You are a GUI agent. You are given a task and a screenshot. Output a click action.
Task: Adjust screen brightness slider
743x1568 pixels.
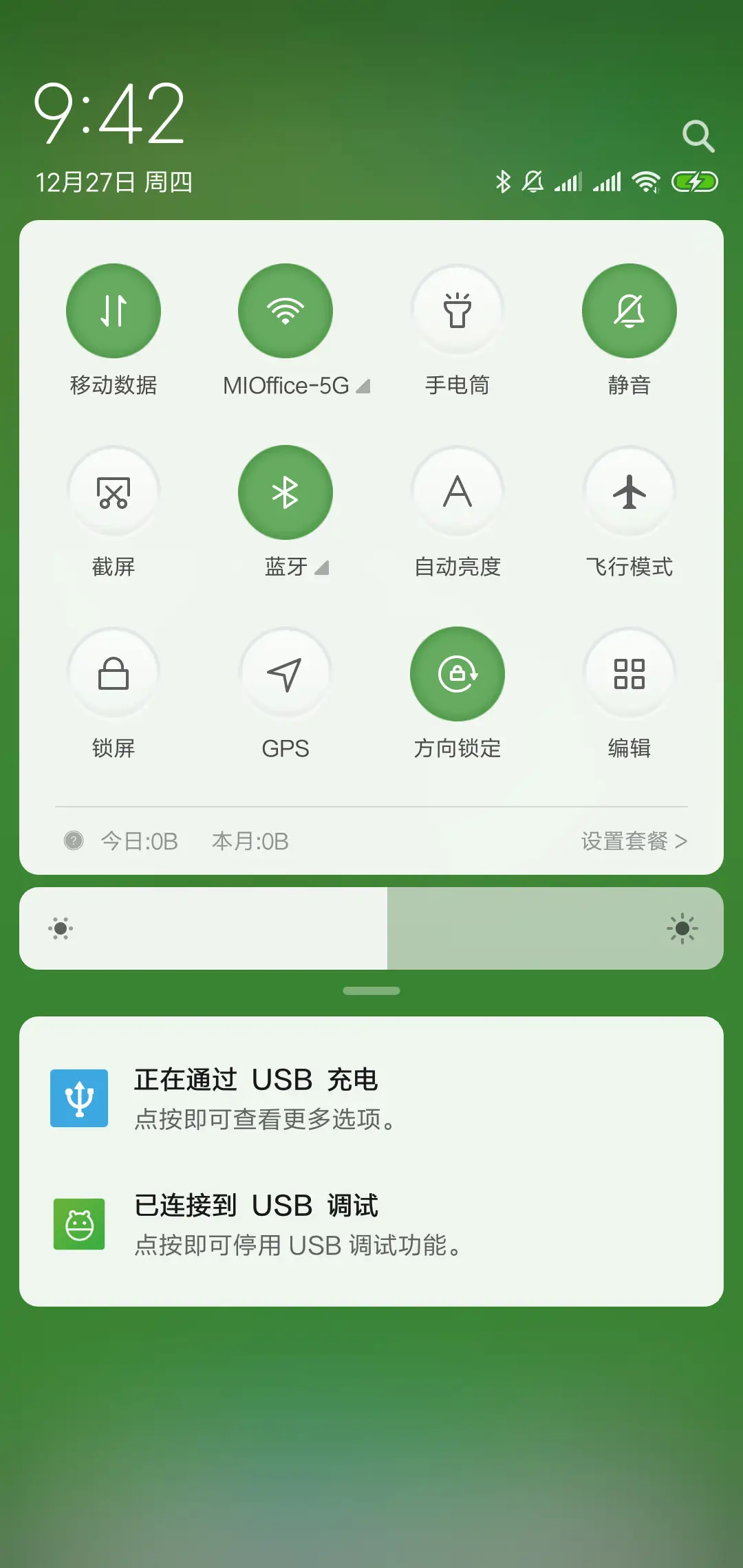point(371,928)
